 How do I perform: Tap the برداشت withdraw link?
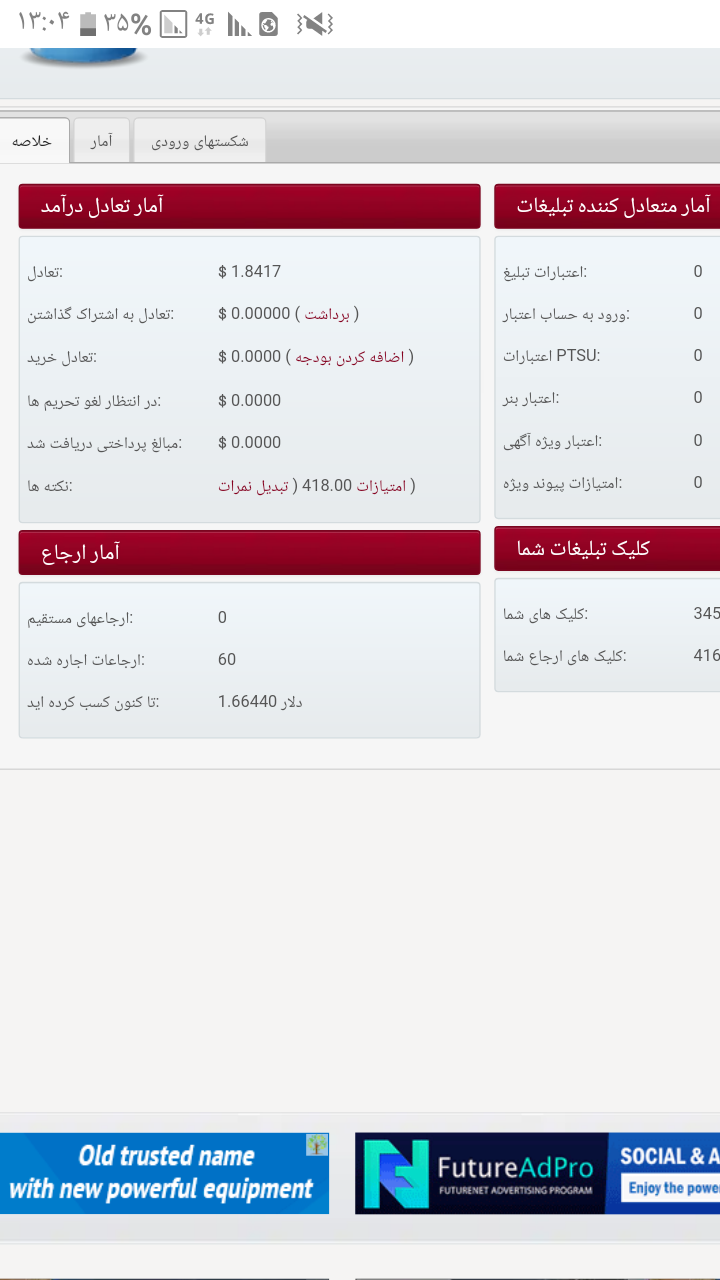pyautogui.click(x=327, y=314)
